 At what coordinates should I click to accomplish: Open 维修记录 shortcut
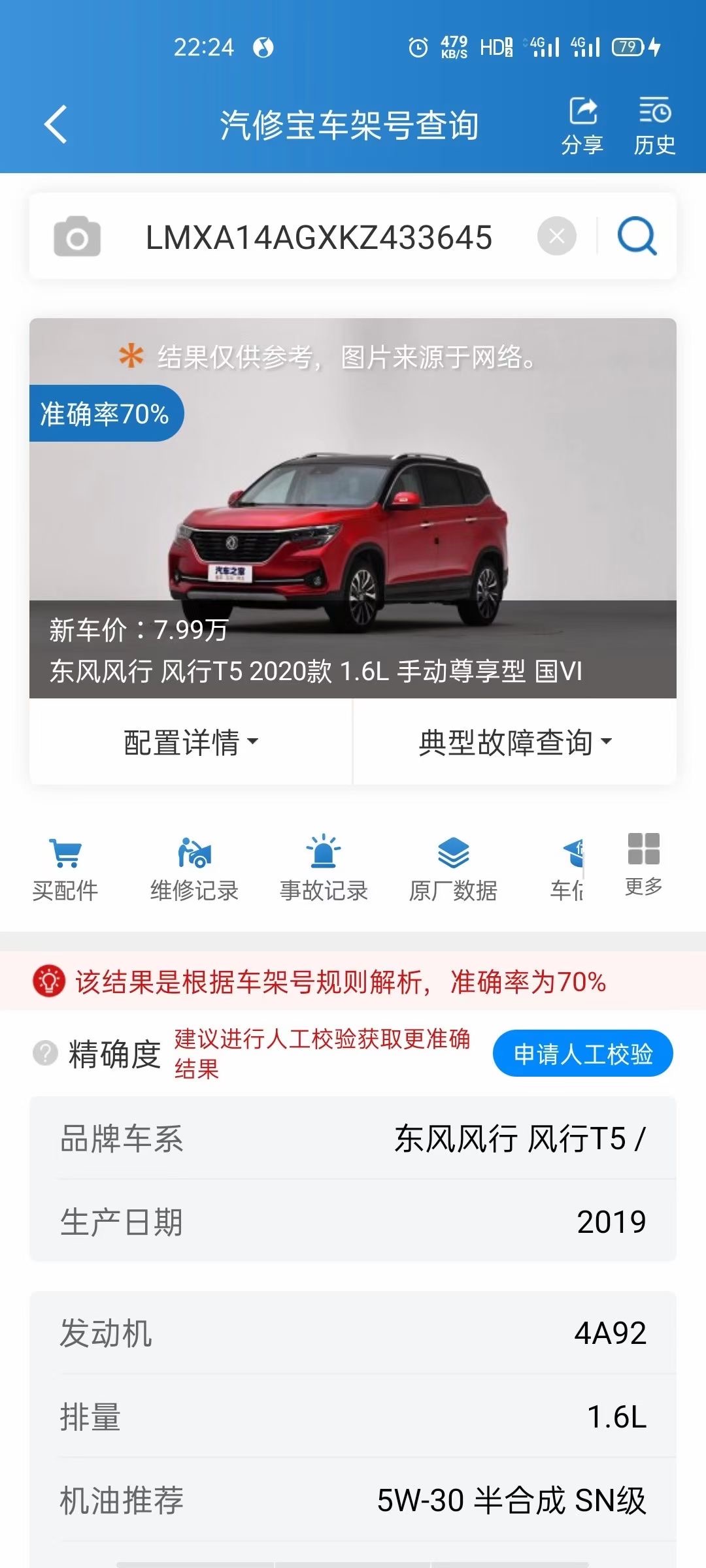tap(194, 869)
